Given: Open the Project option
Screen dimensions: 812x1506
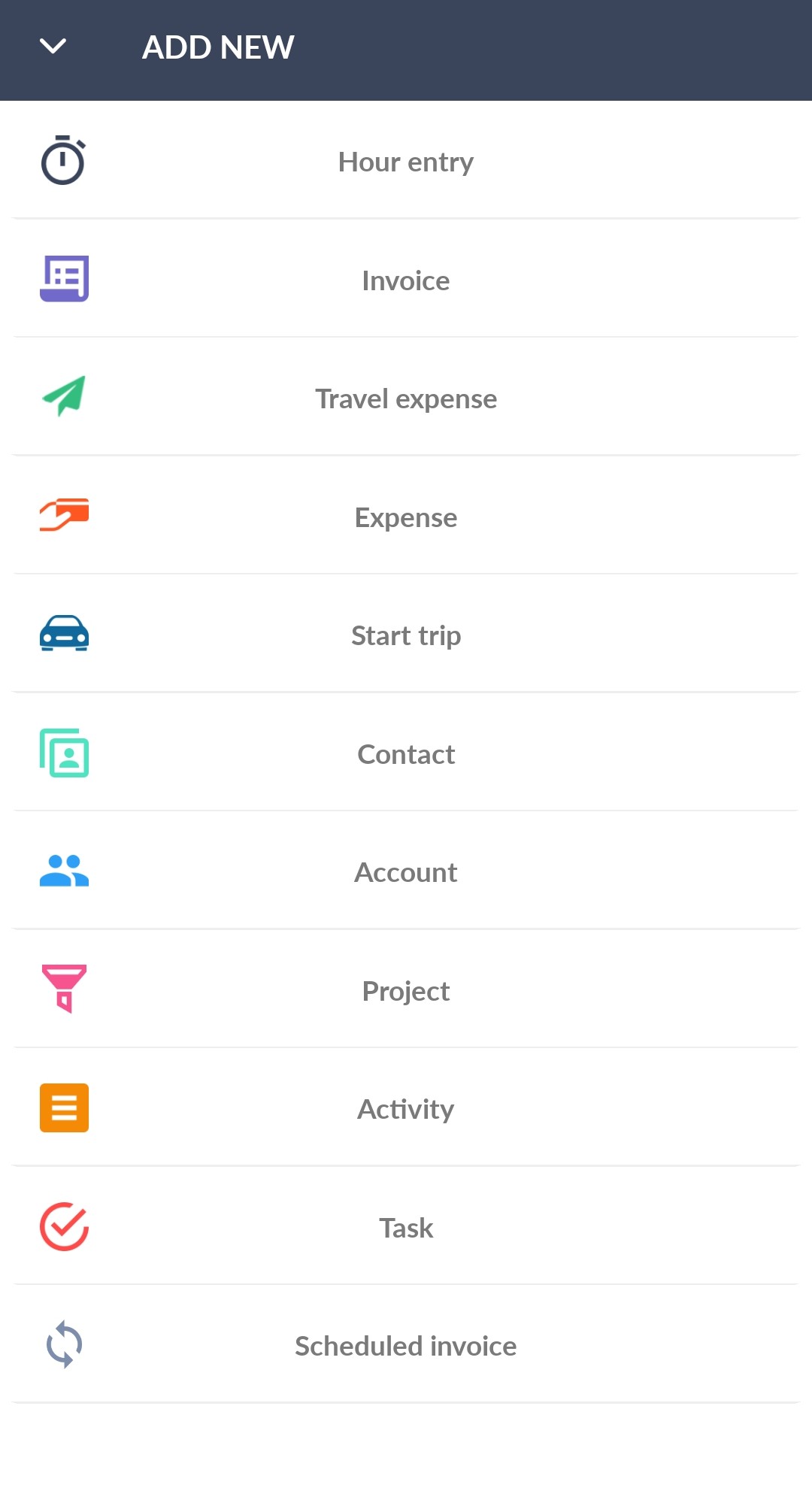Looking at the screenshot, I should pyautogui.click(x=406, y=989).
